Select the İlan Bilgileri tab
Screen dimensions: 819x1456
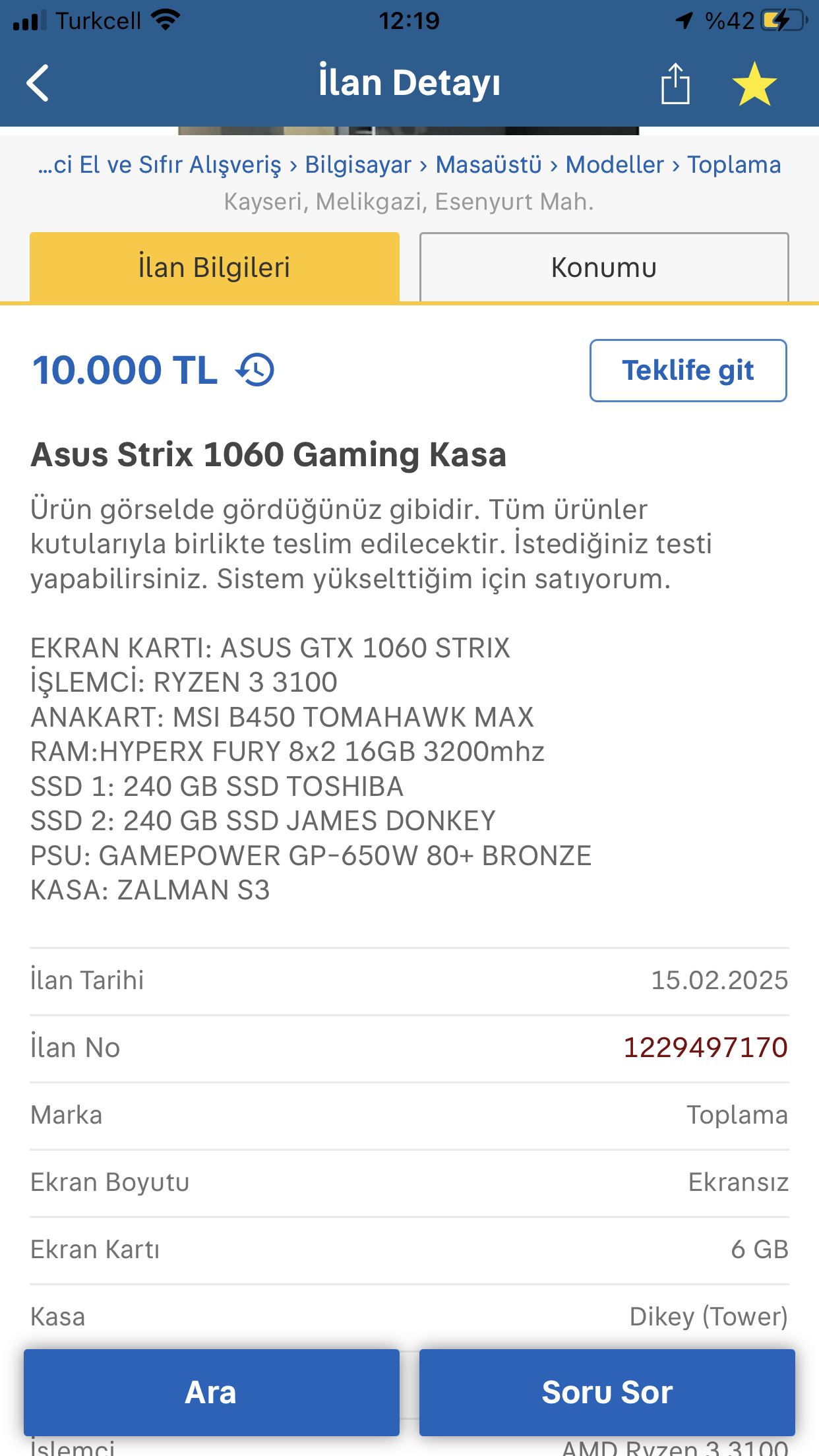pos(214,268)
